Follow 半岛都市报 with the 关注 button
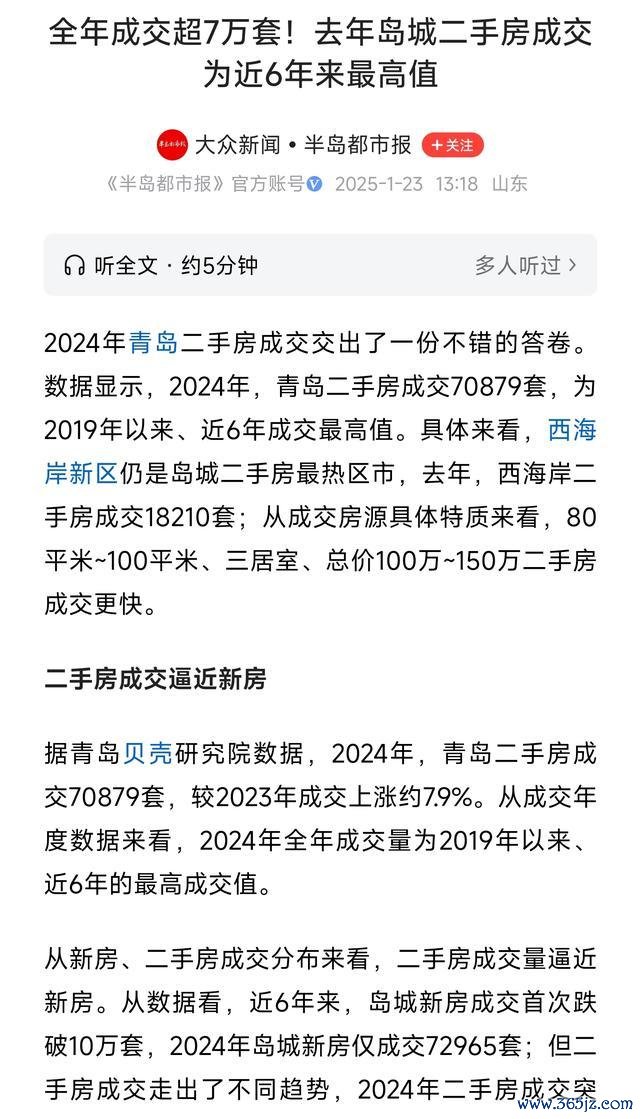Image resolution: width=640 pixels, height=1119 pixels. tap(452, 146)
